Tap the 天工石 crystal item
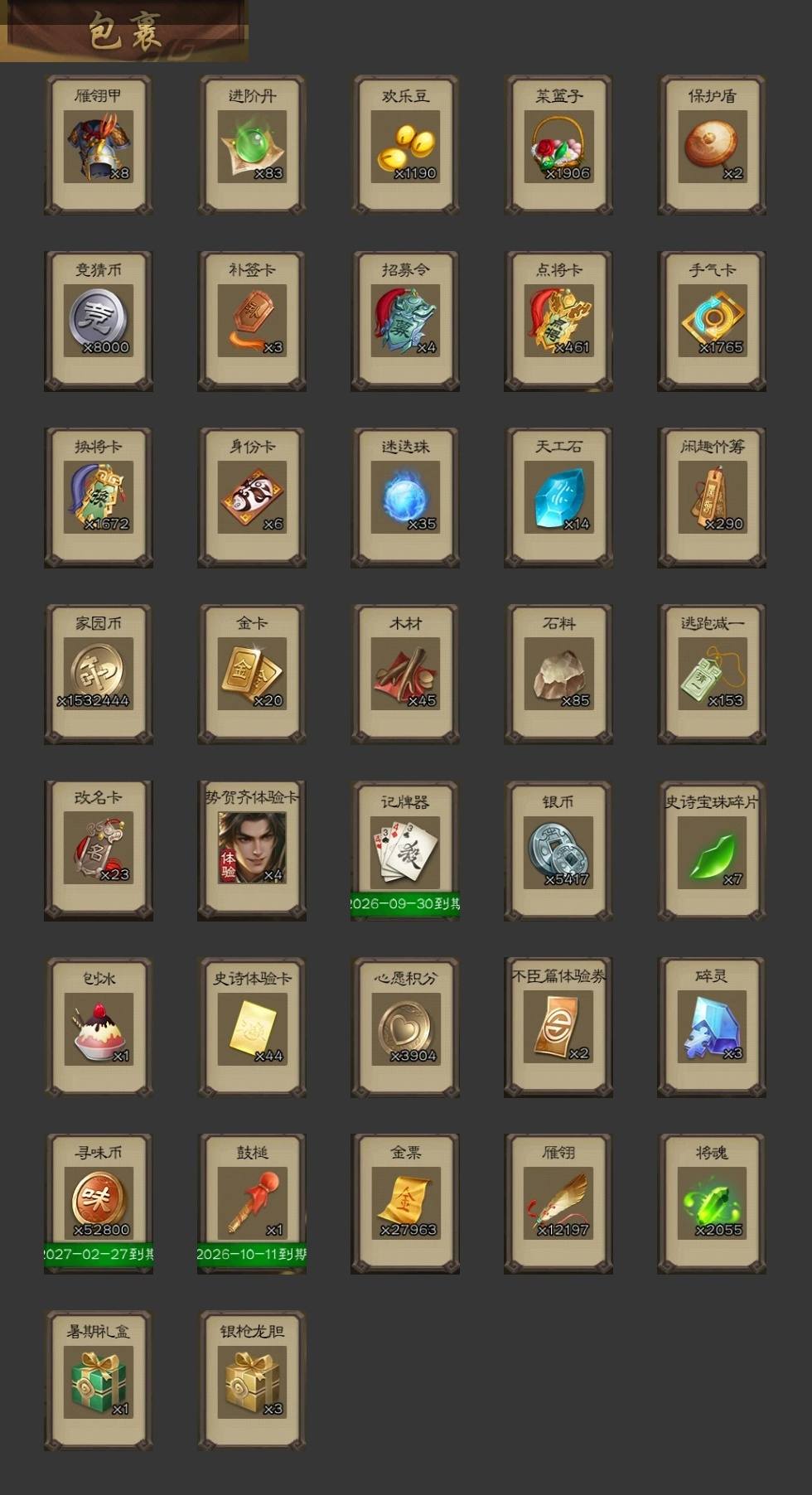 click(x=558, y=497)
